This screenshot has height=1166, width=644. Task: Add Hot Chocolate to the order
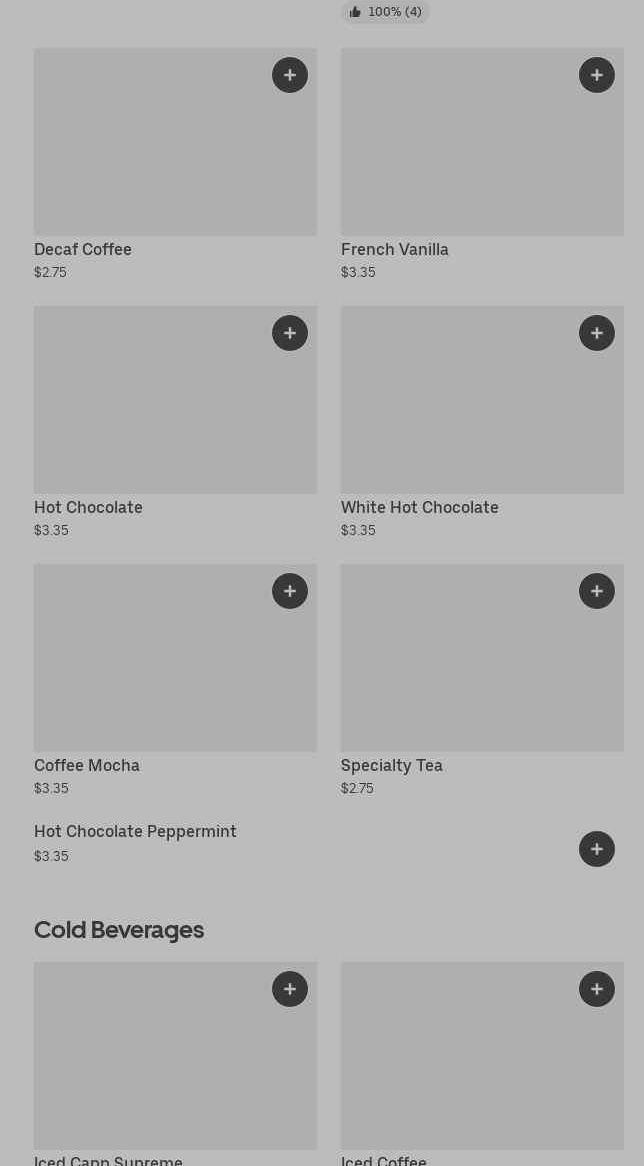(x=290, y=333)
